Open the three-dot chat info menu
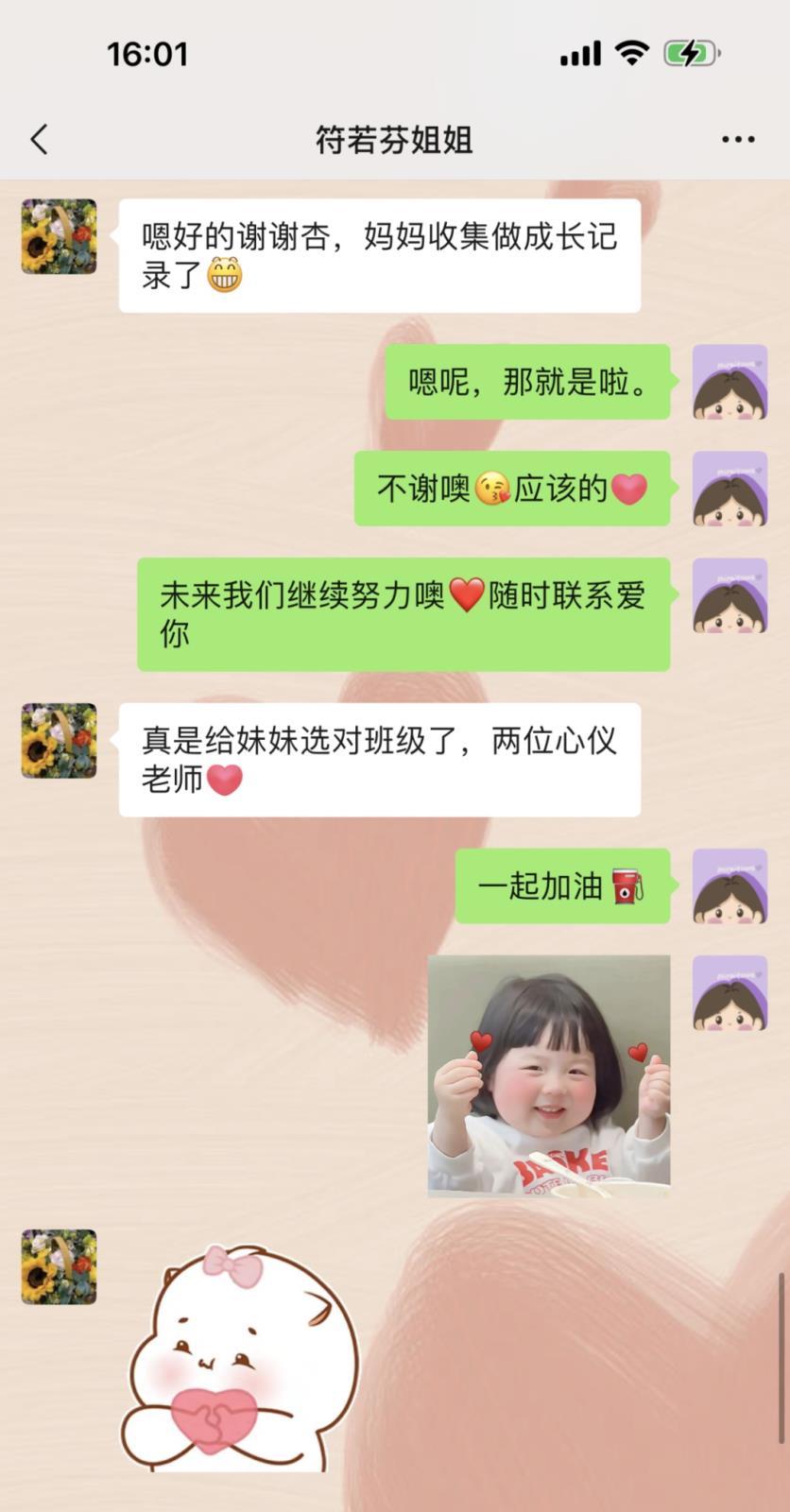This screenshot has height=1512, width=790. pos(737,140)
